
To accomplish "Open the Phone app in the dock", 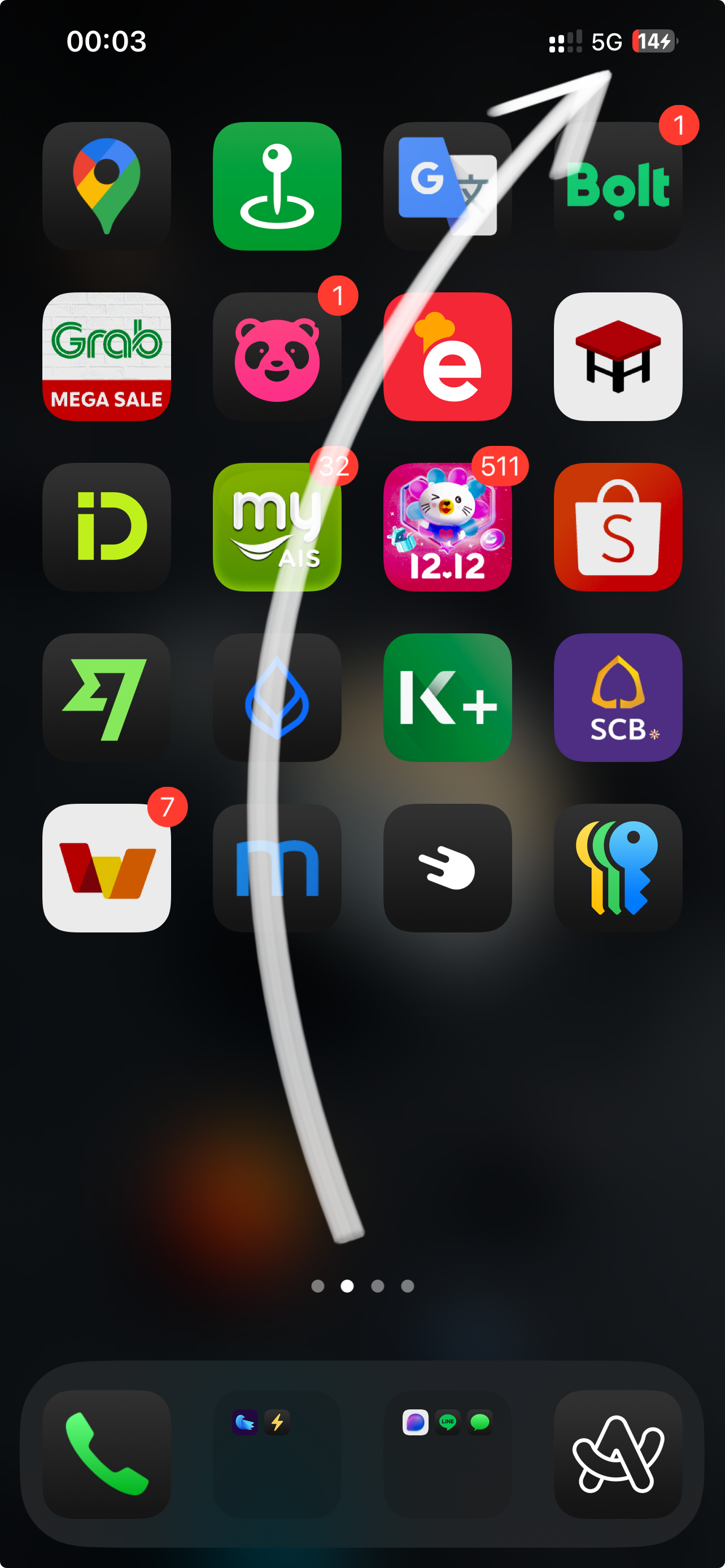I will pyautogui.click(x=107, y=1453).
